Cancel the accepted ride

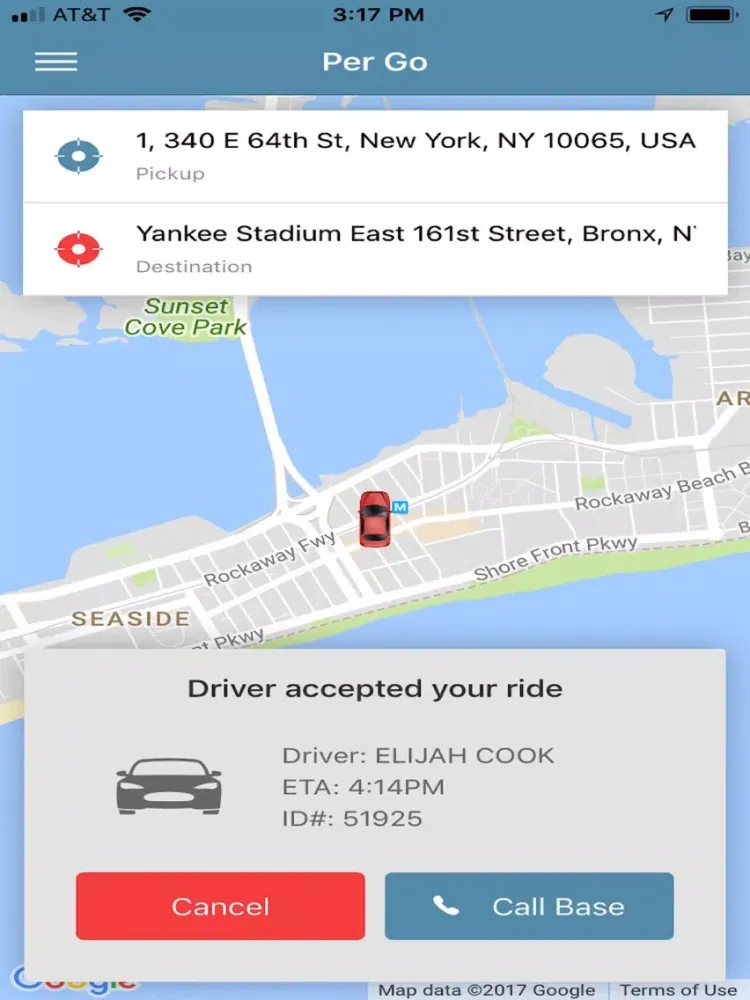tap(220, 906)
